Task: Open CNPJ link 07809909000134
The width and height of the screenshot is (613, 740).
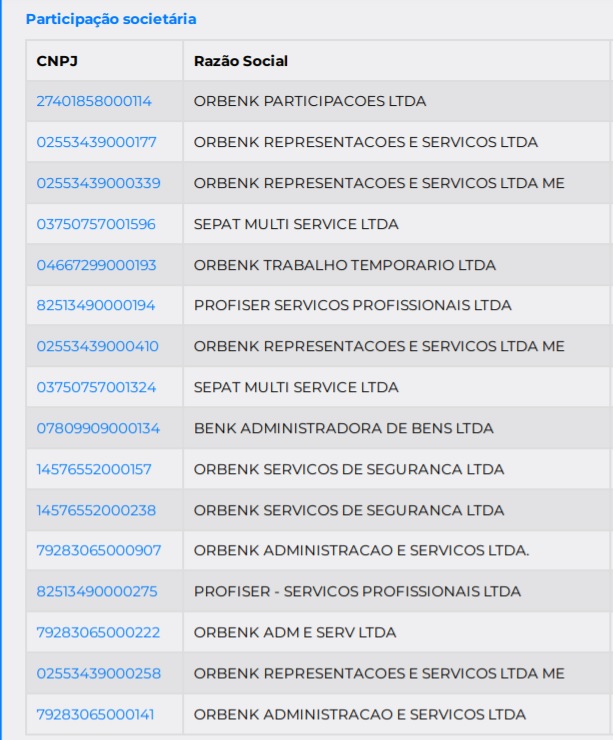Action: (98, 428)
